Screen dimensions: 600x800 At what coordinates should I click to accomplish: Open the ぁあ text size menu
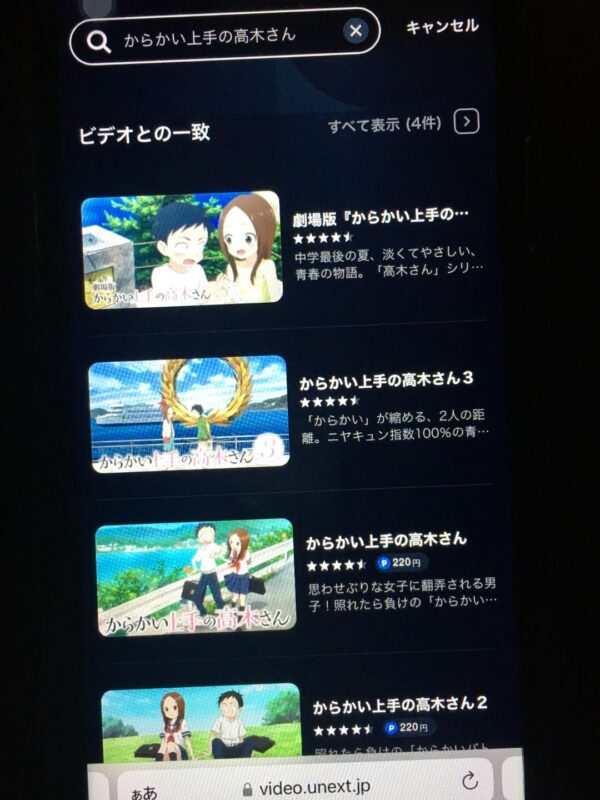coord(144,792)
